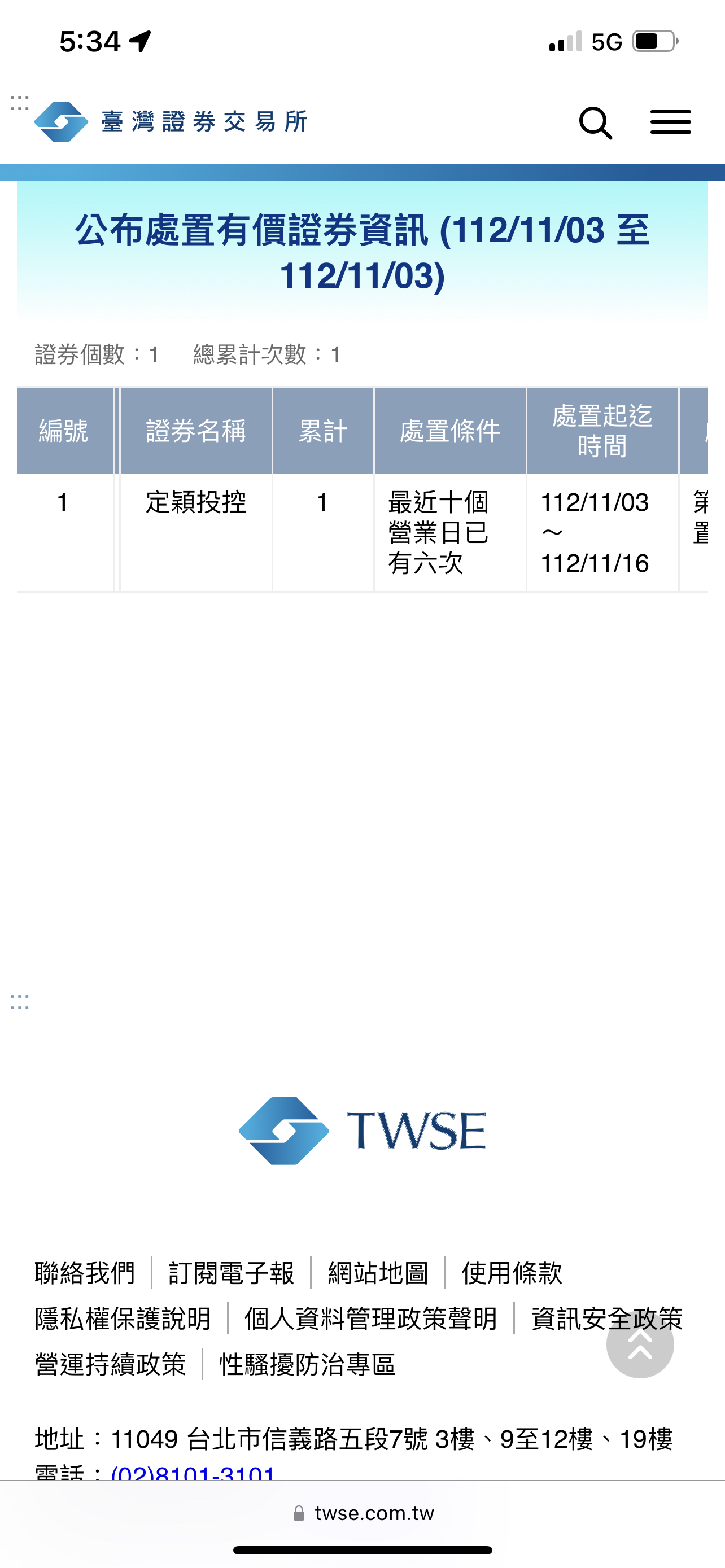
Task: Click the accessibility grid icon at top left
Action: tap(20, 103)
